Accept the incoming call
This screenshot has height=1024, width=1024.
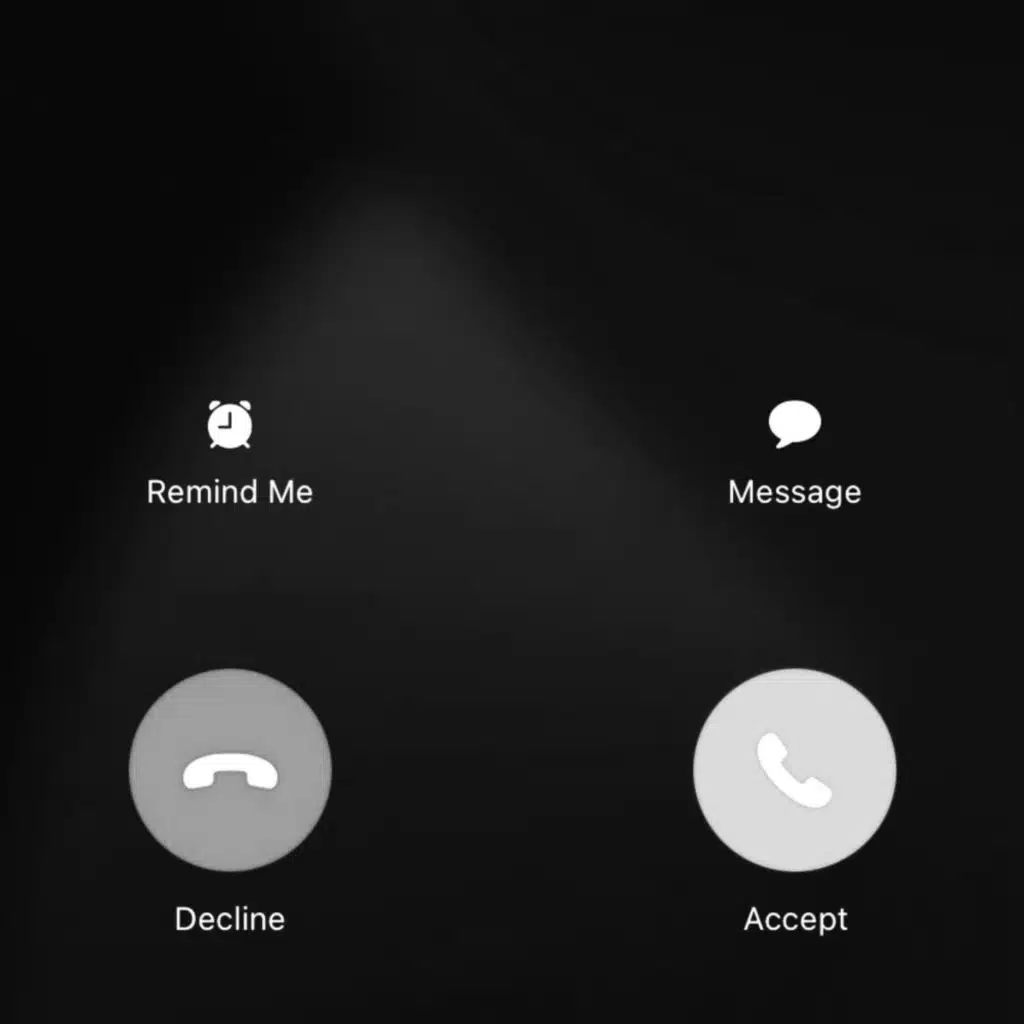coord(795,770)
